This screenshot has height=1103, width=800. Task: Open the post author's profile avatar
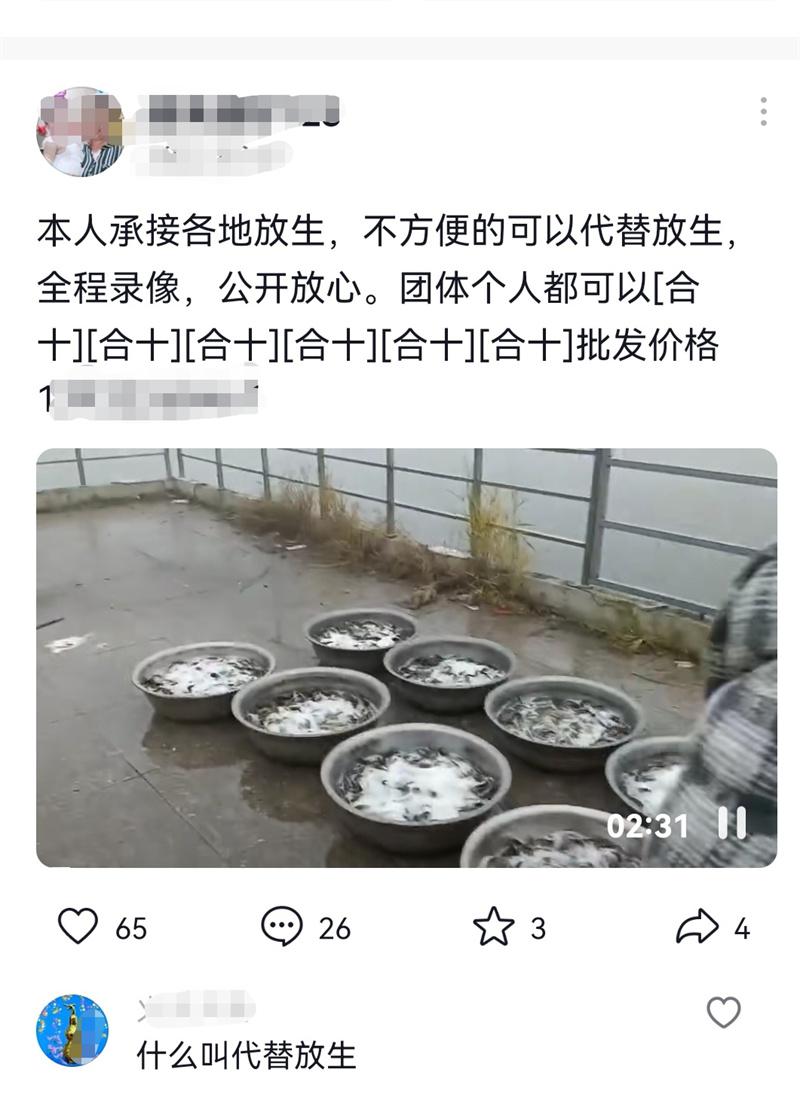click(x=80, y=133)
